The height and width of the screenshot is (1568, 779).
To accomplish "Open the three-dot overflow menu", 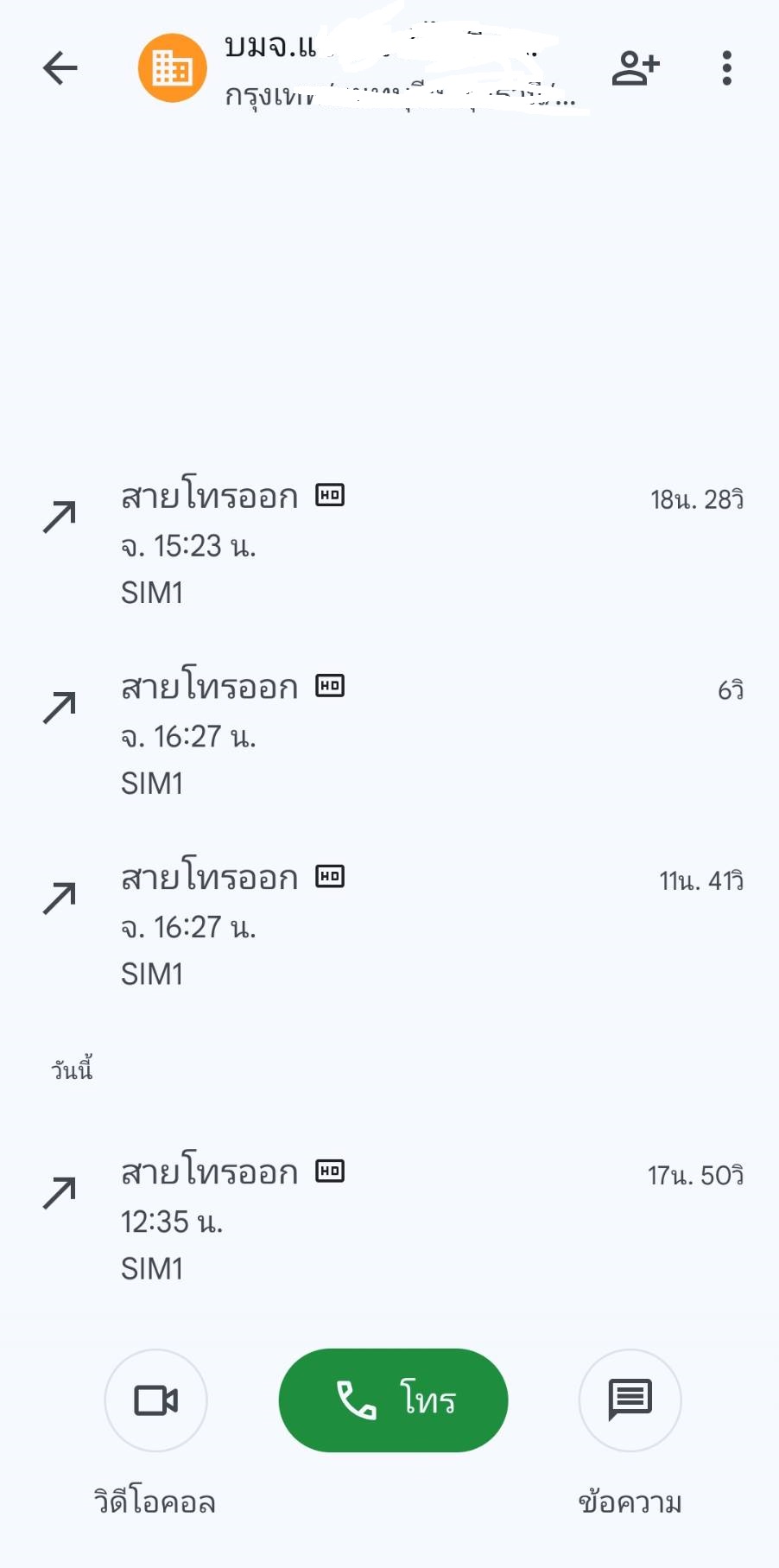I will [727, 68].
